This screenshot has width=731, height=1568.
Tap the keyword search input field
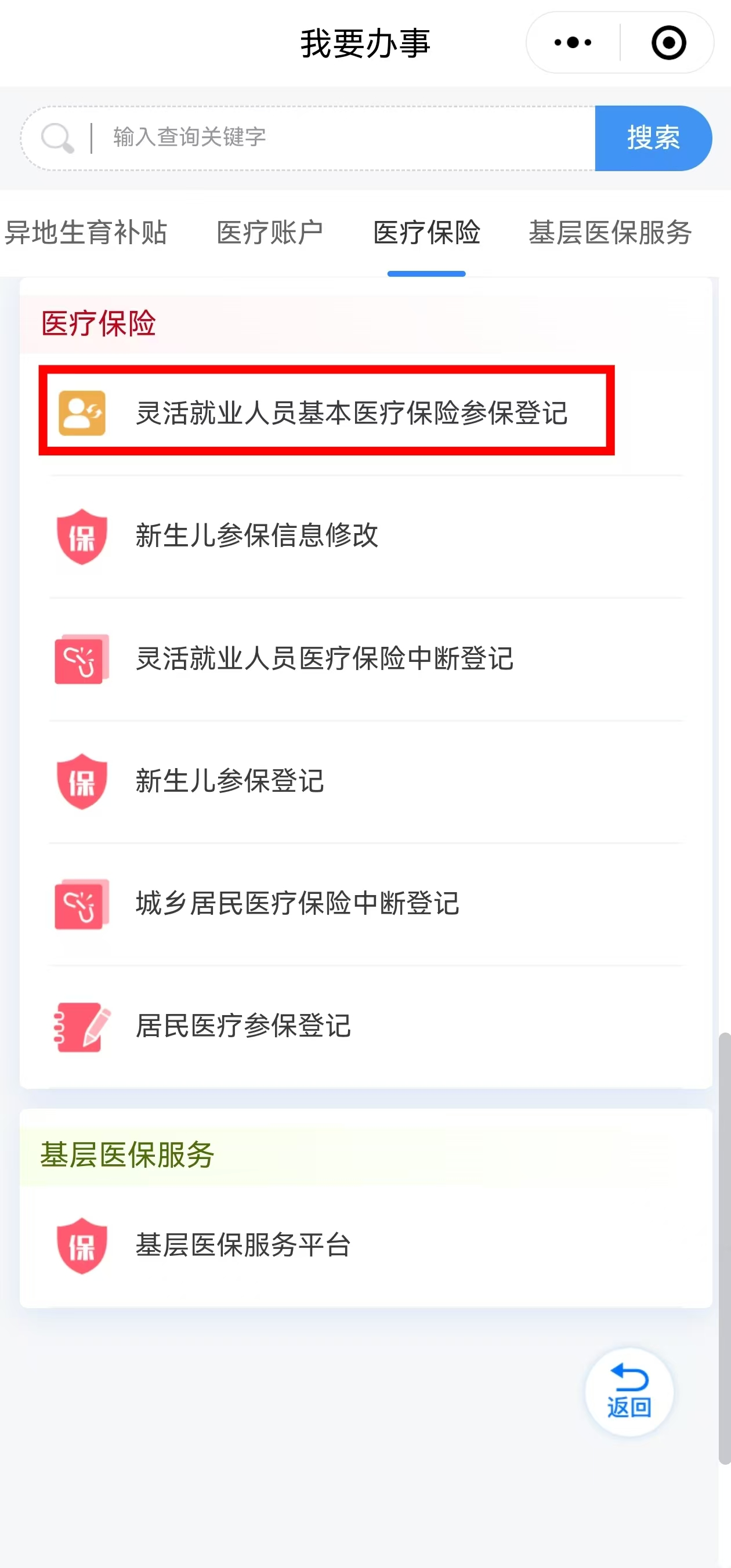(341, 137)
